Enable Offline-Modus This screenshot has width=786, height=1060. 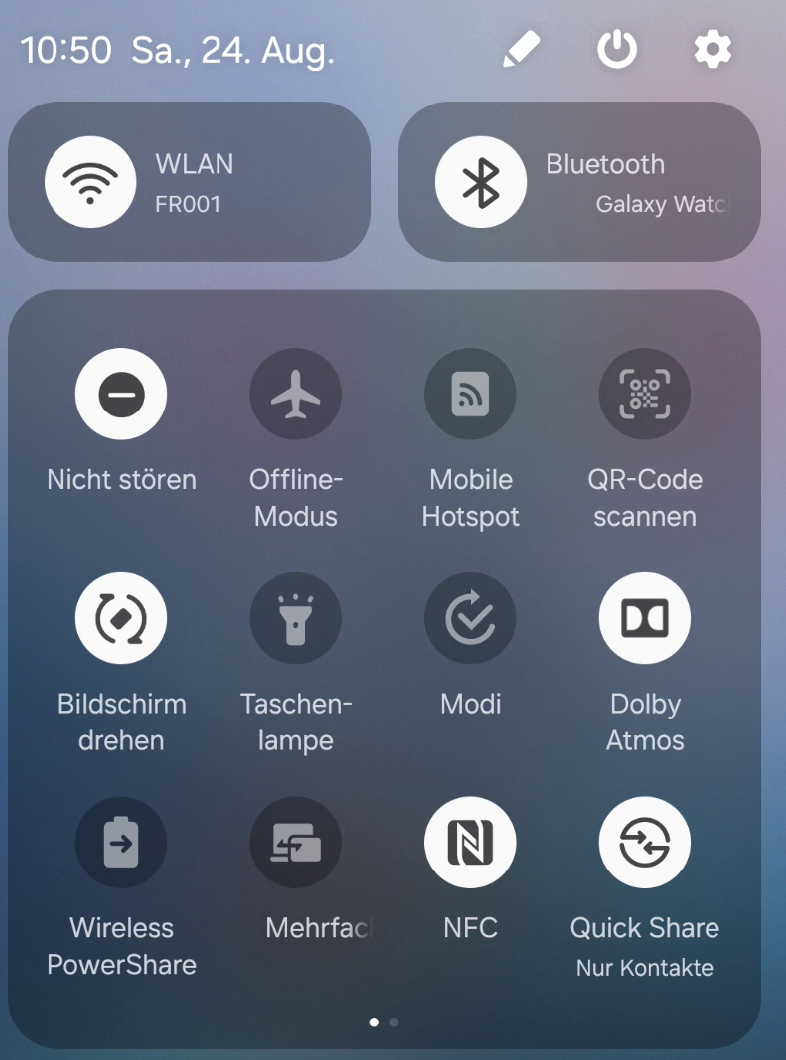(x=296, y=394)
